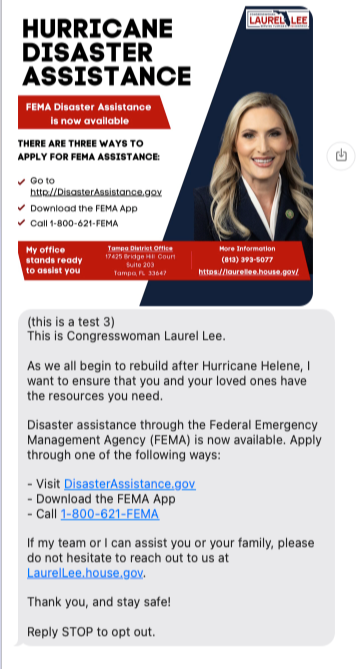Save the hurricane assistance image attachment
The width and height of the screenshot is (361, 669).
point(341,155)
